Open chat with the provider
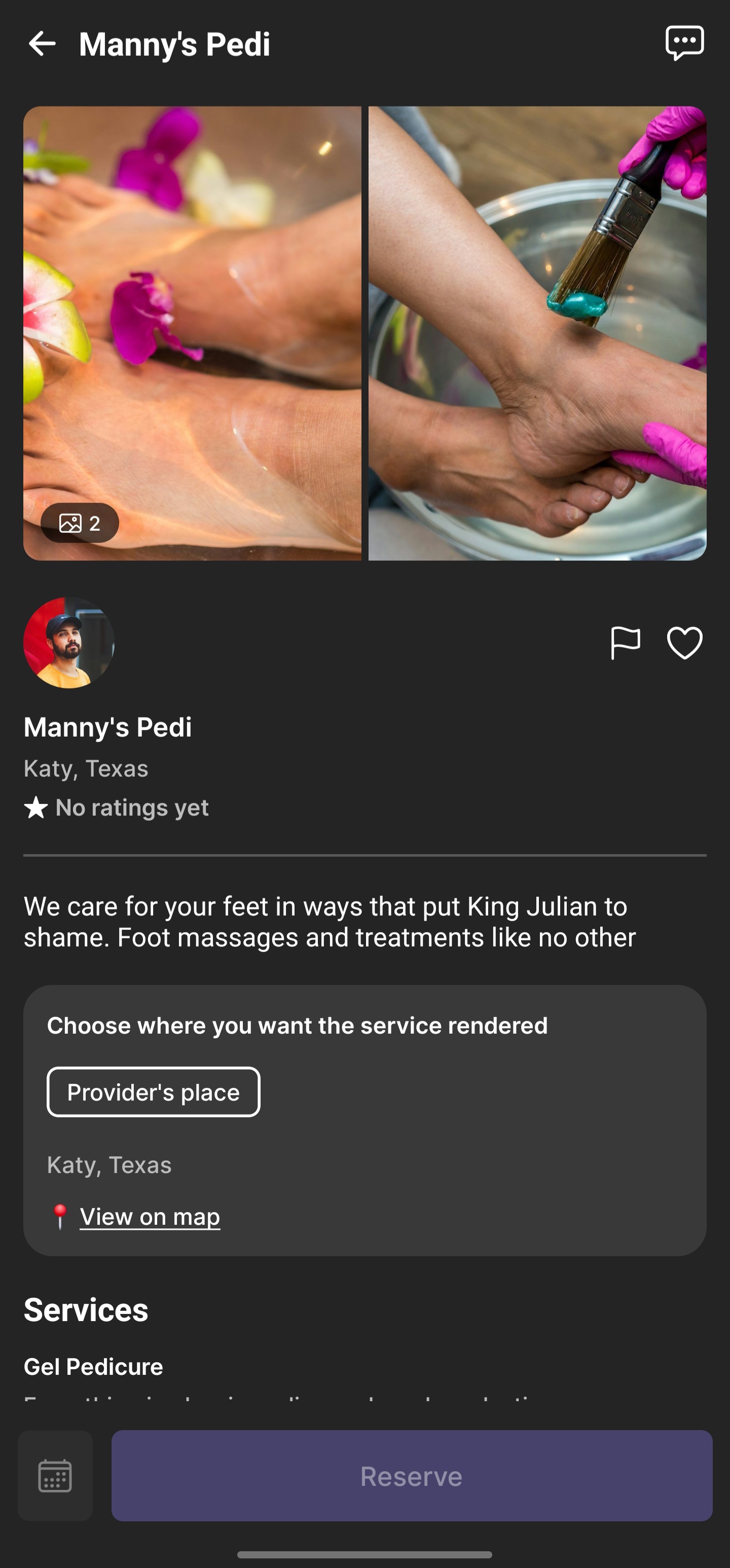Image resolution: width=730 pixels, height=1568 pixels. pyautogui.click(x=684, y=43)
